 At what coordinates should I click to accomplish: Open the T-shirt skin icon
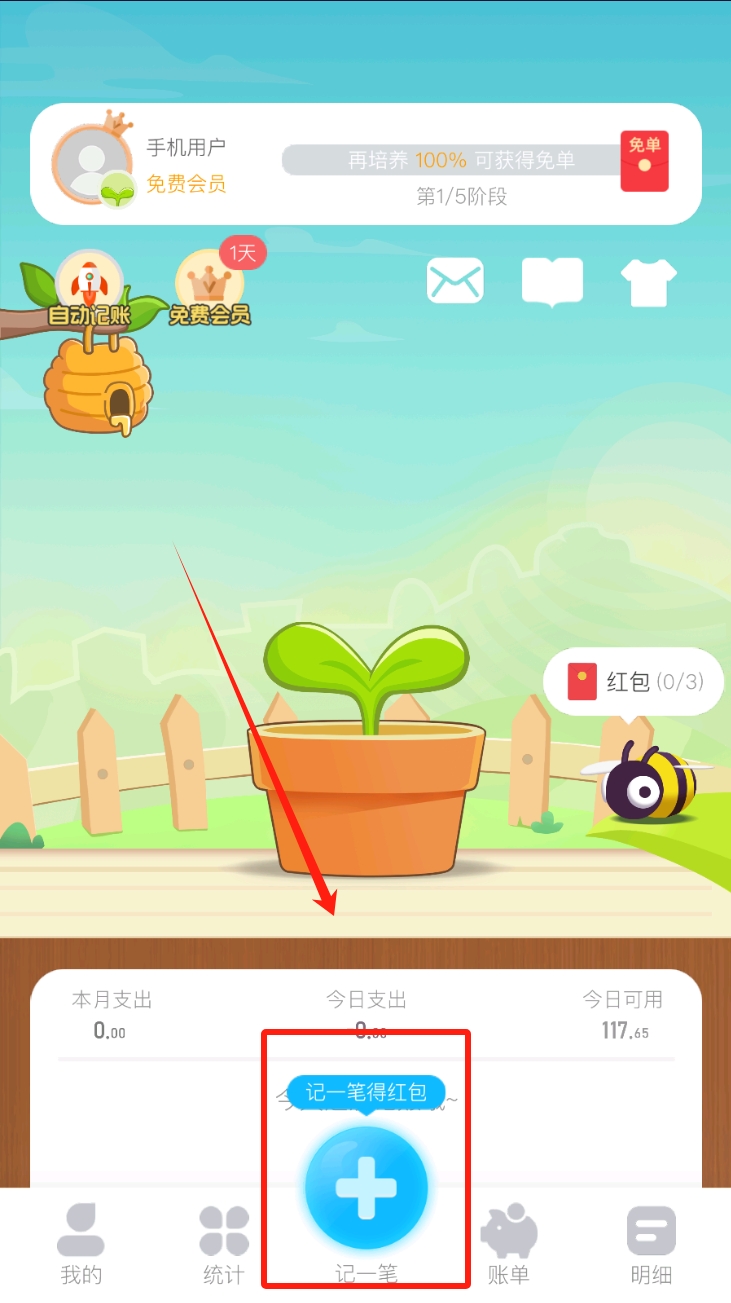pyautogui.click(x=649, y=282)
